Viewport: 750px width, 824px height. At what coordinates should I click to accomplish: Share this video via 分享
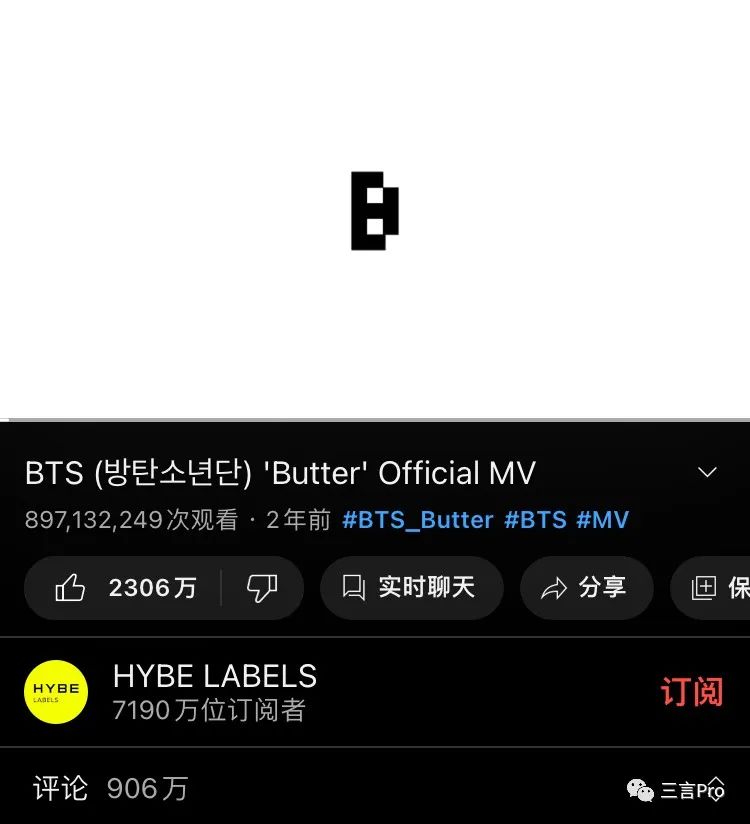pos(586,588)
